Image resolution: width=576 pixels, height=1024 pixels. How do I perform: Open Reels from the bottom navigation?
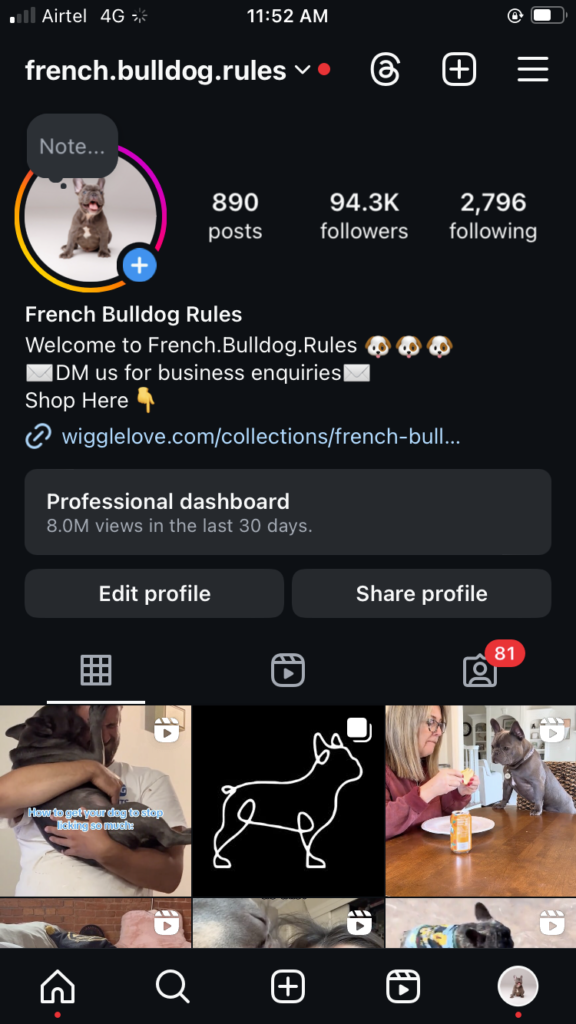pos(403,985)
